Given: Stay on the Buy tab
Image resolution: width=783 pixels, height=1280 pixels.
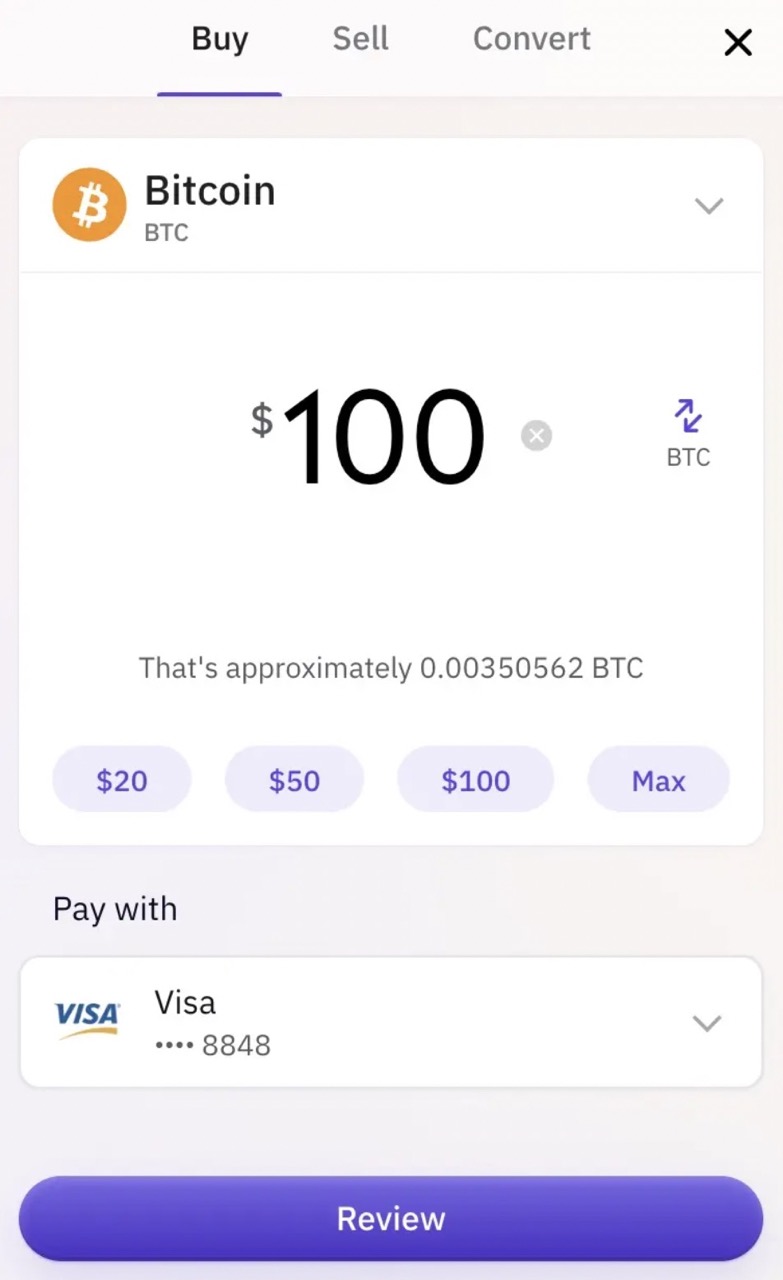Looking at the screenshot, I should (219, 39).
